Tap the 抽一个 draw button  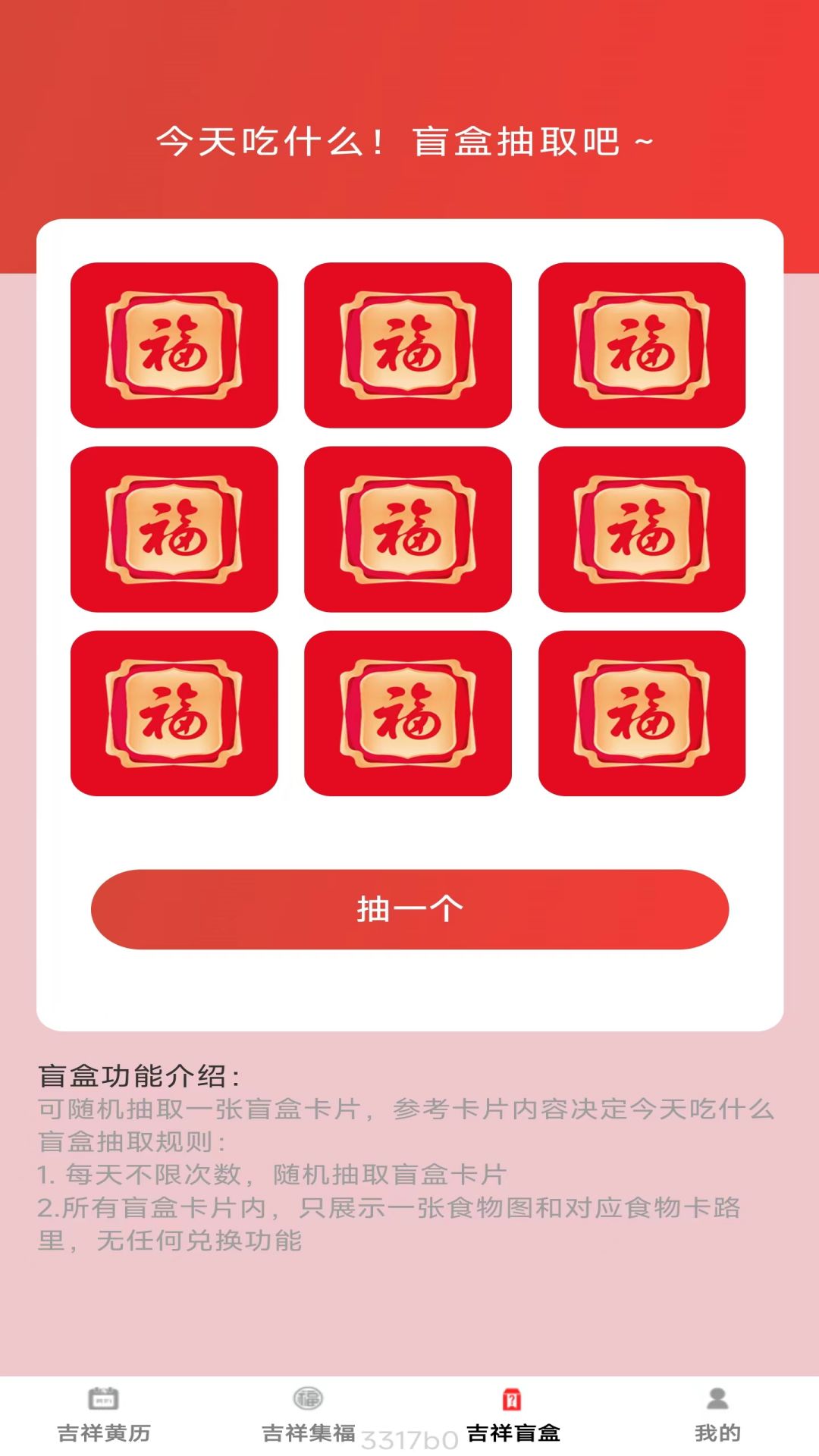[x=409, y=908]
